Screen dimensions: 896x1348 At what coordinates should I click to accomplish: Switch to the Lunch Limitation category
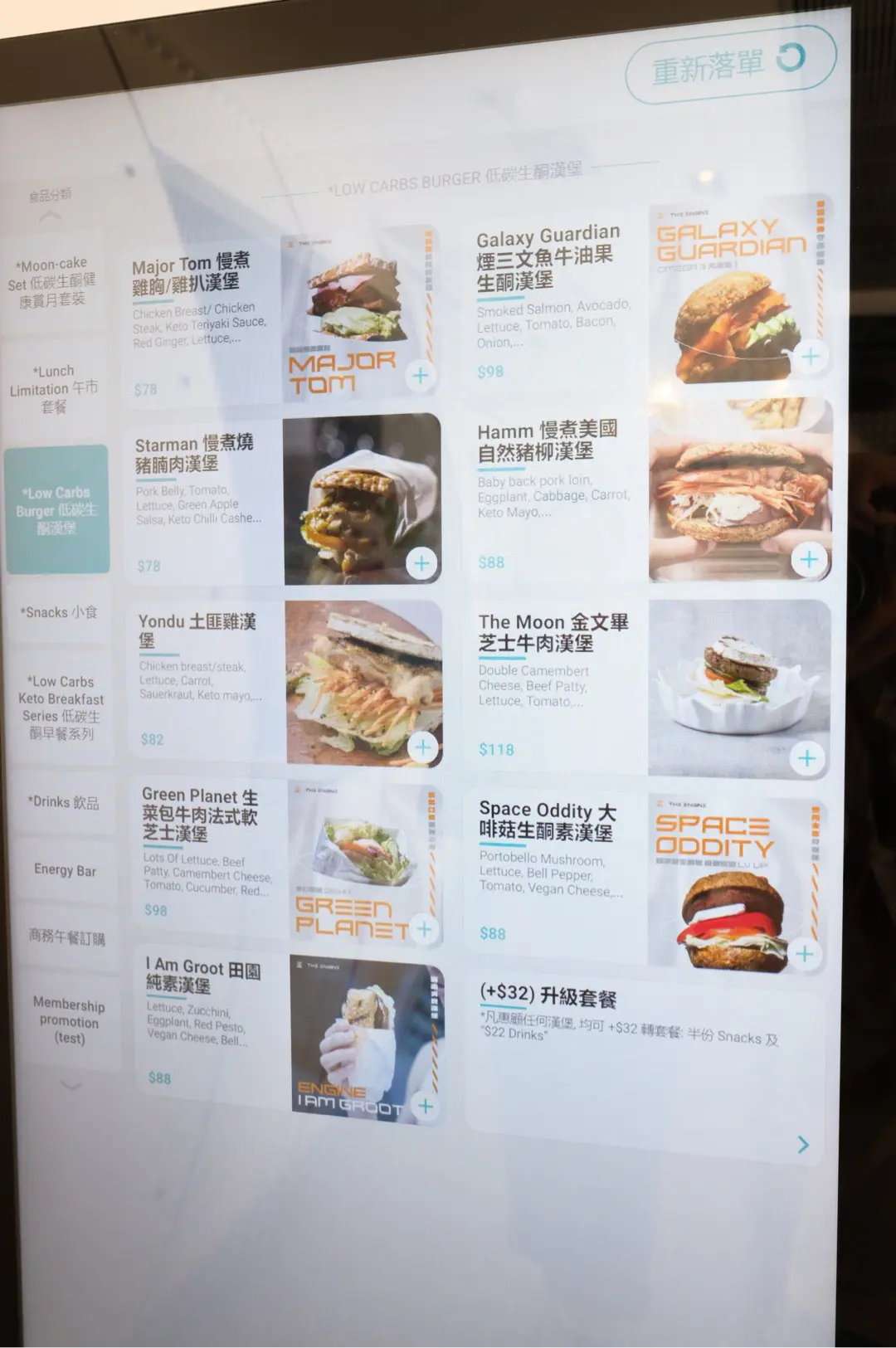[55, 388]
